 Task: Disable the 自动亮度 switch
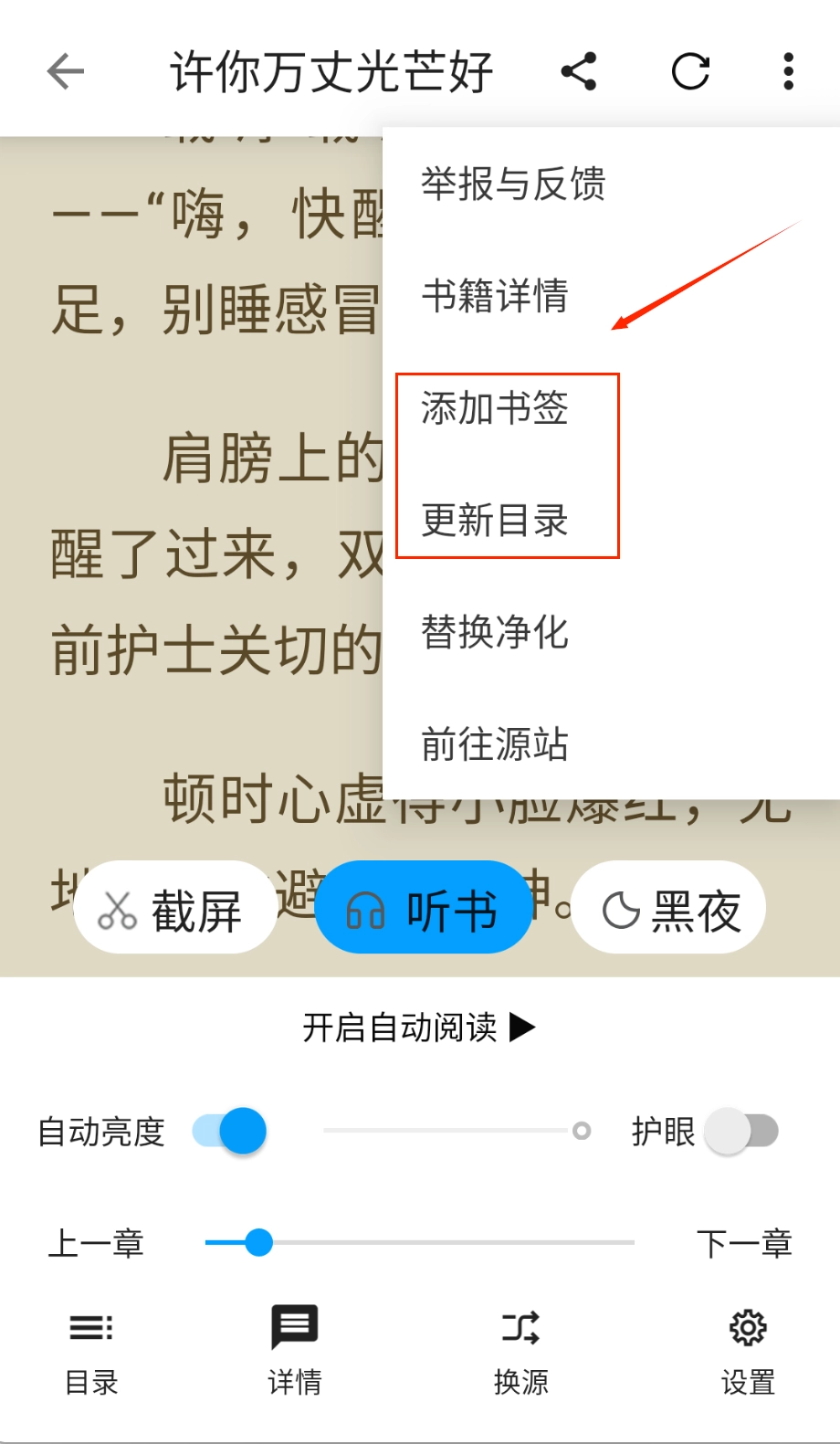click(230, 1131)
